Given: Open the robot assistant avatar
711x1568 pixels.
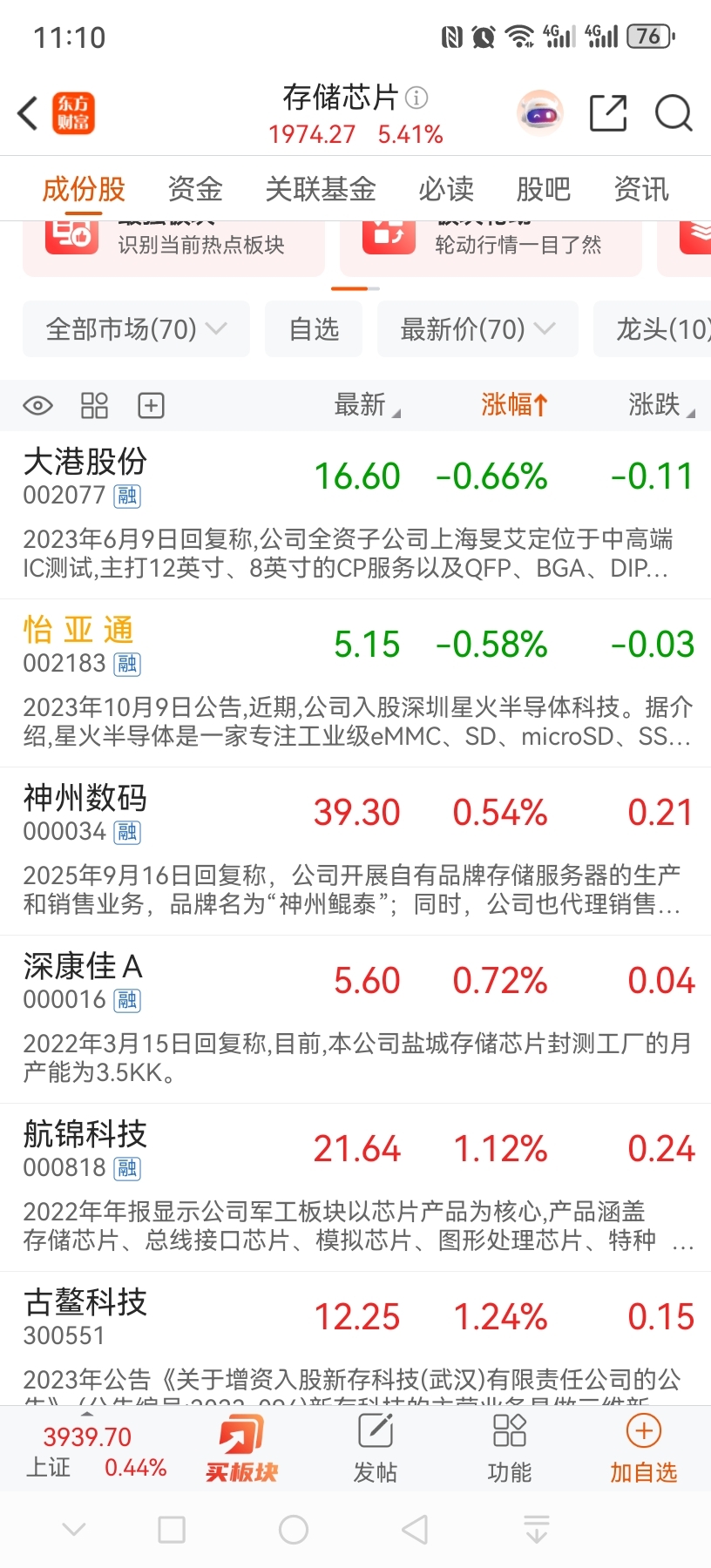Looking at the screenshot, I should (540, 113).
